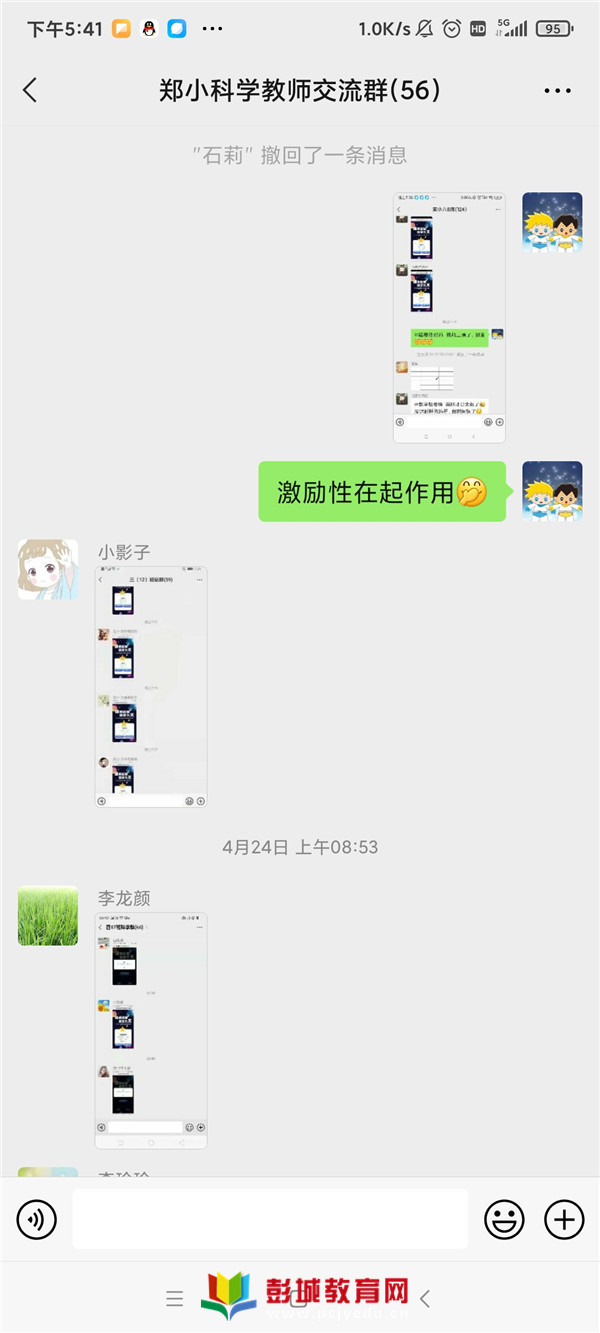Tap the message text field
Image resolution: width=600 pixels, height=1333 pixels.
[270, 1219]
